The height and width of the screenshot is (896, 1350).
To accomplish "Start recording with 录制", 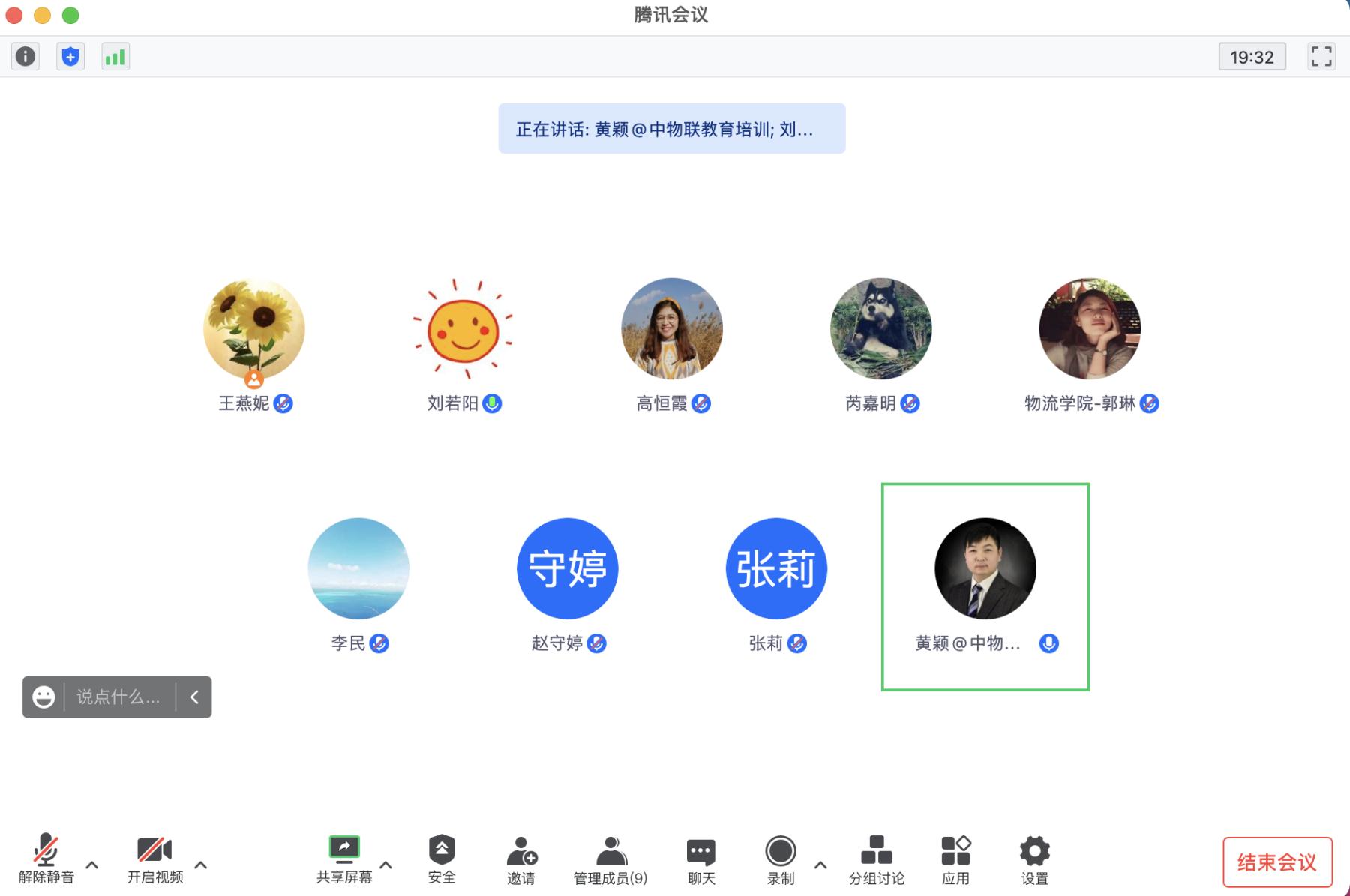I will pyautogui.click(x=780, y=859).
